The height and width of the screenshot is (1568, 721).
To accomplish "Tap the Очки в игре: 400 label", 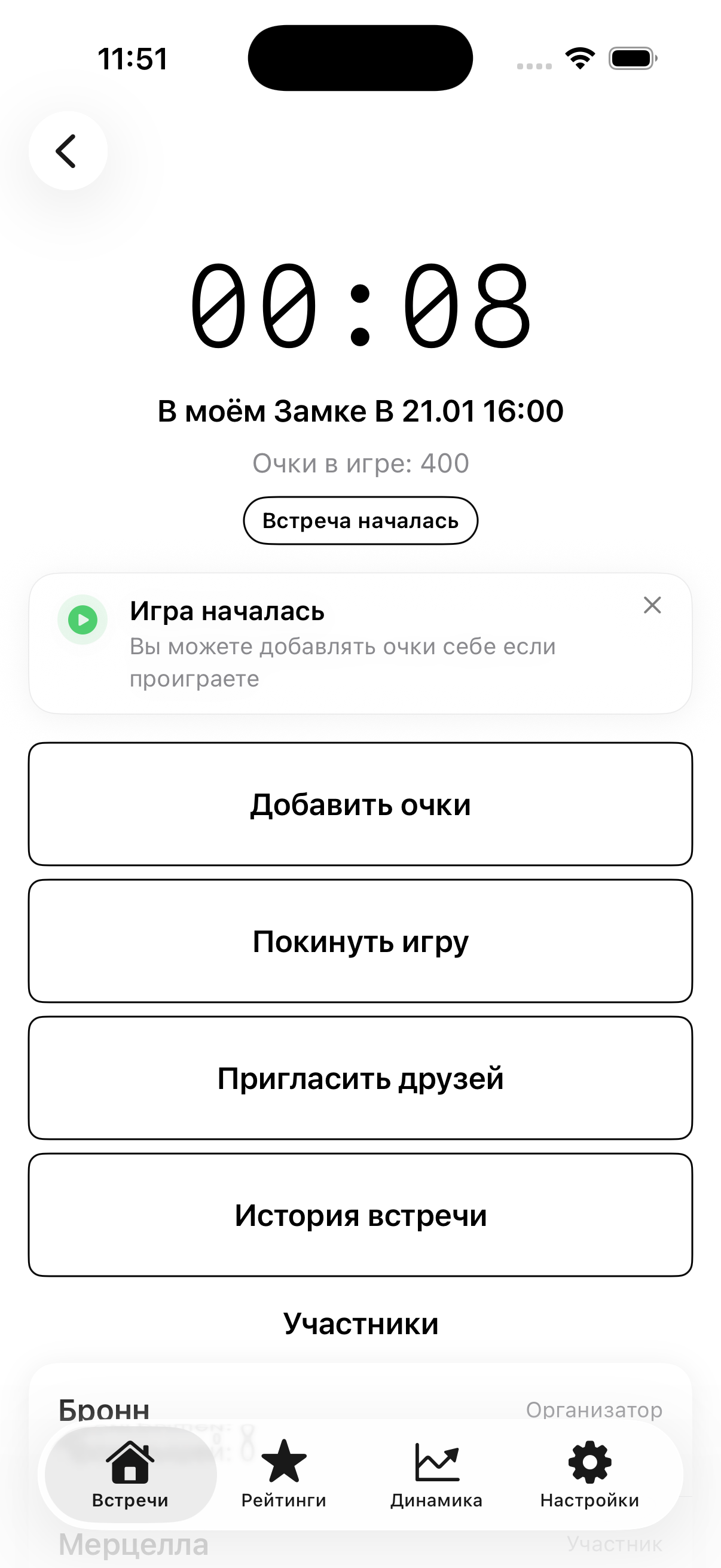I will [360, 463].
